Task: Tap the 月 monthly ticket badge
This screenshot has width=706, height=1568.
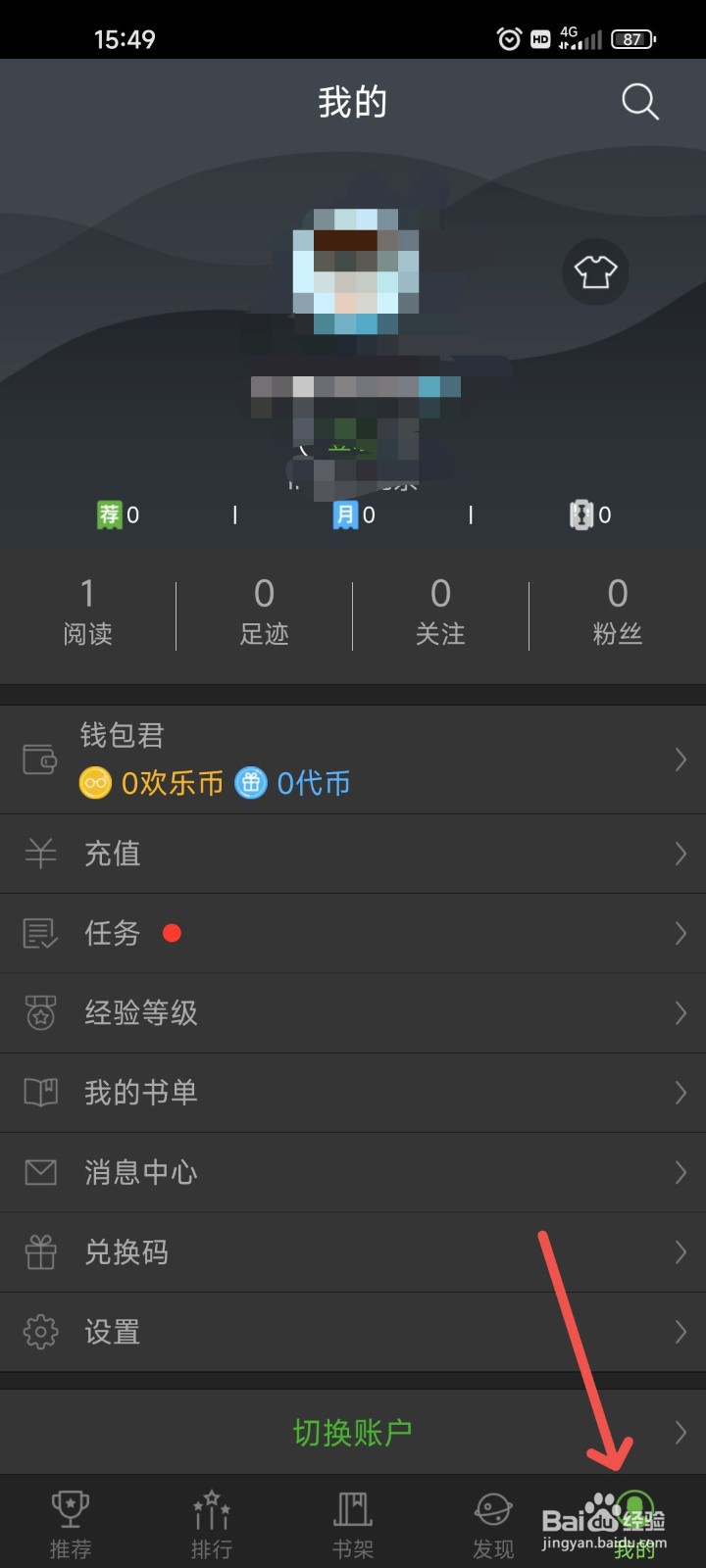Action: (x=345, y=514)
